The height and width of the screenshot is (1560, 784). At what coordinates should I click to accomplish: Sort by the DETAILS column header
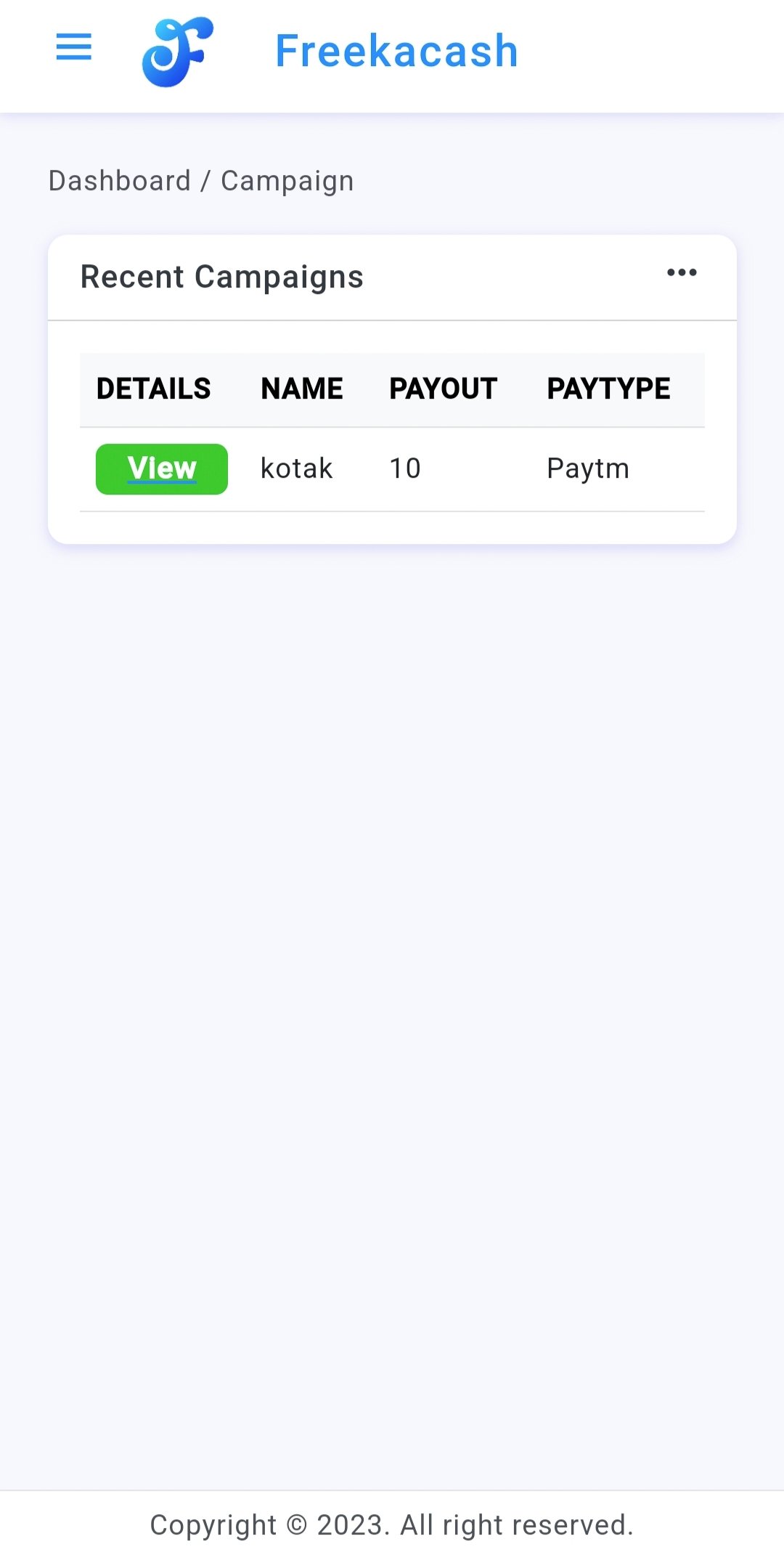(153, 389)
